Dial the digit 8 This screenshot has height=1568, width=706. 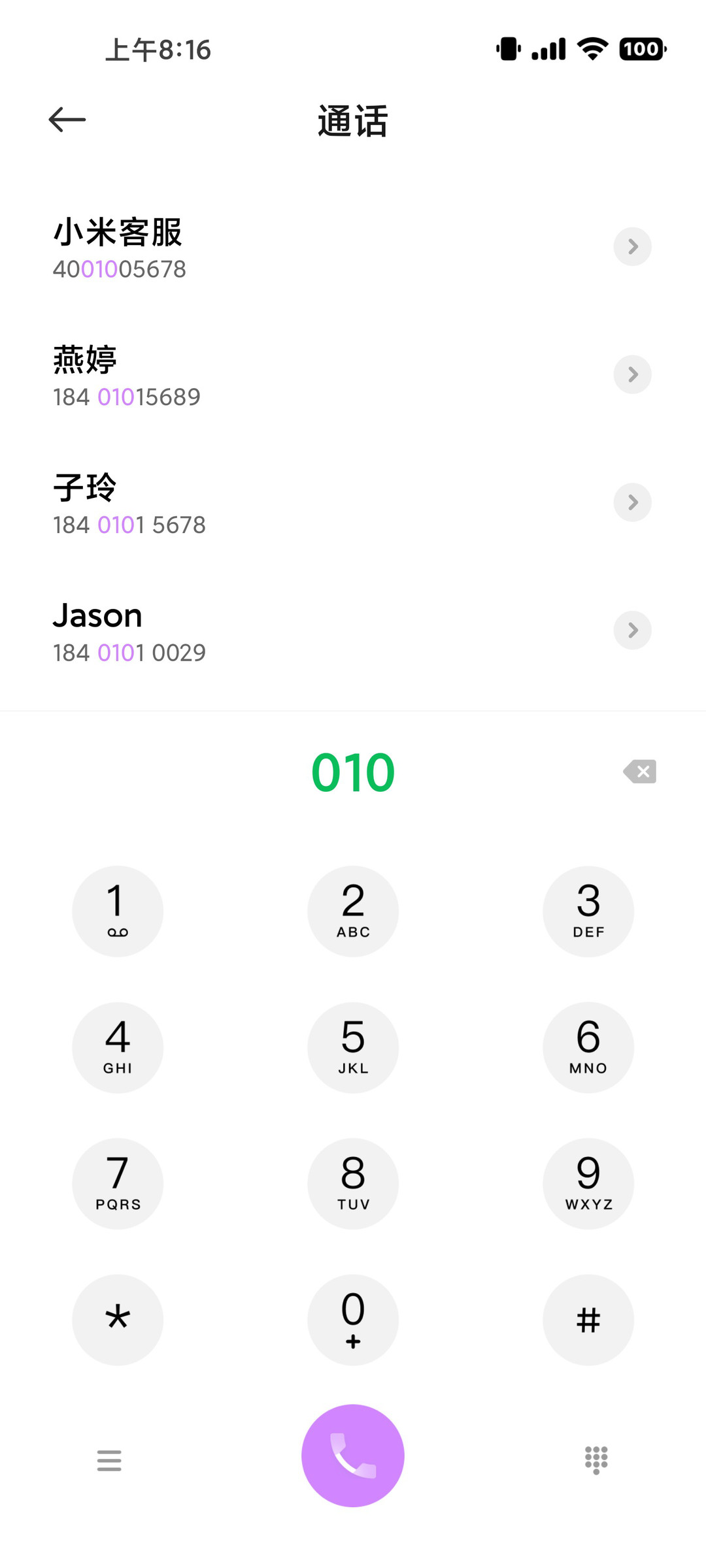click(x=353, y=1184)
